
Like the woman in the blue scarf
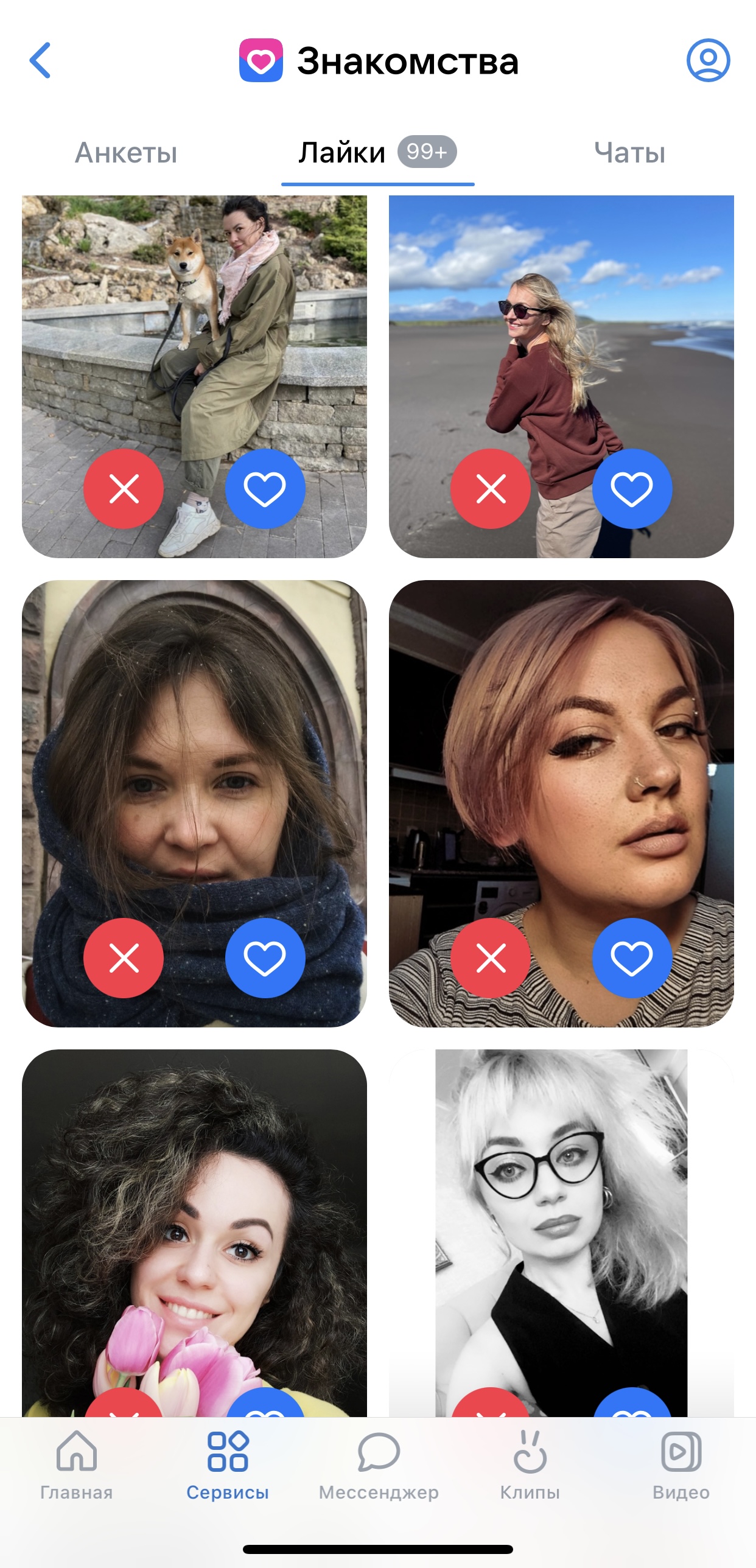tap(265, 958)
